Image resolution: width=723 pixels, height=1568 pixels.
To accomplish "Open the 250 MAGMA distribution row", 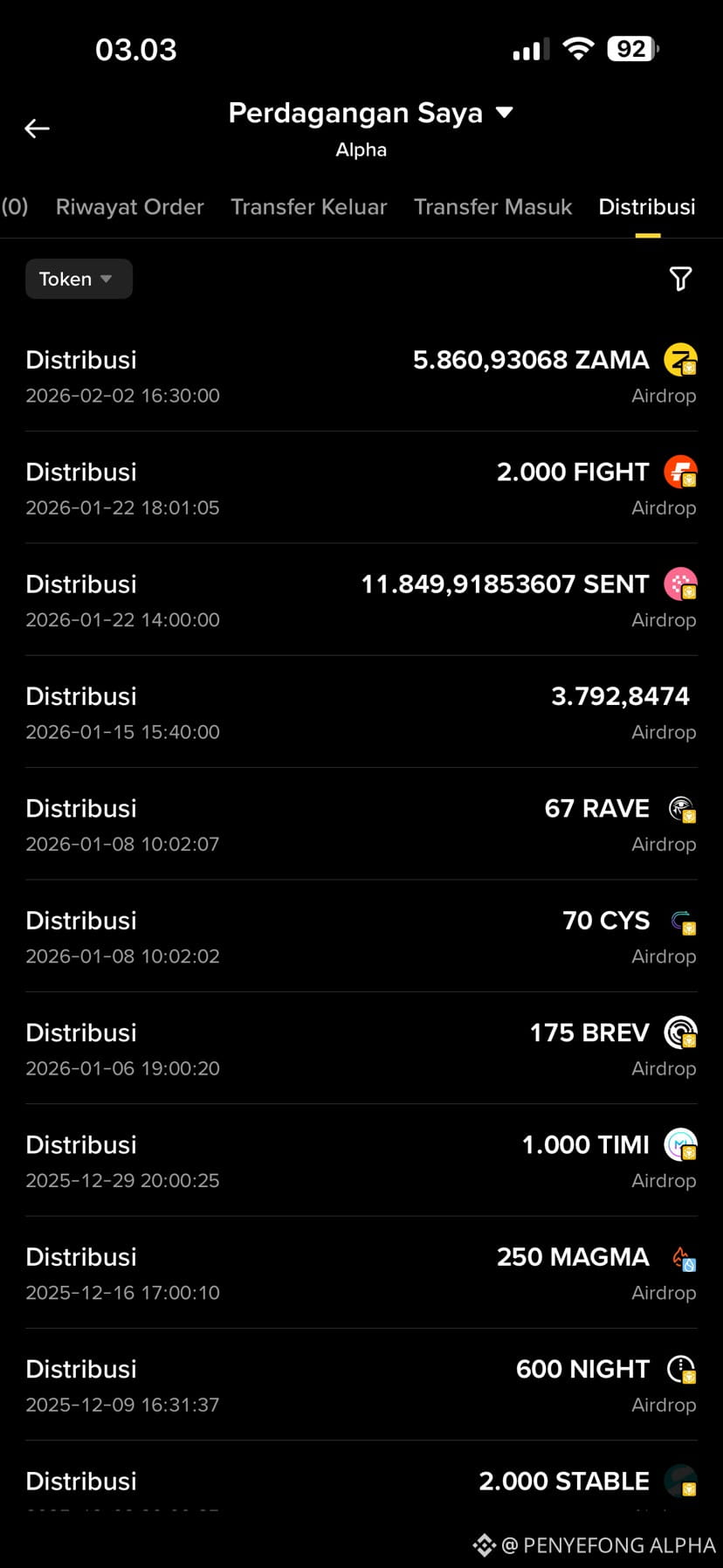I will pyautogui.click(x=361, y=1273).
